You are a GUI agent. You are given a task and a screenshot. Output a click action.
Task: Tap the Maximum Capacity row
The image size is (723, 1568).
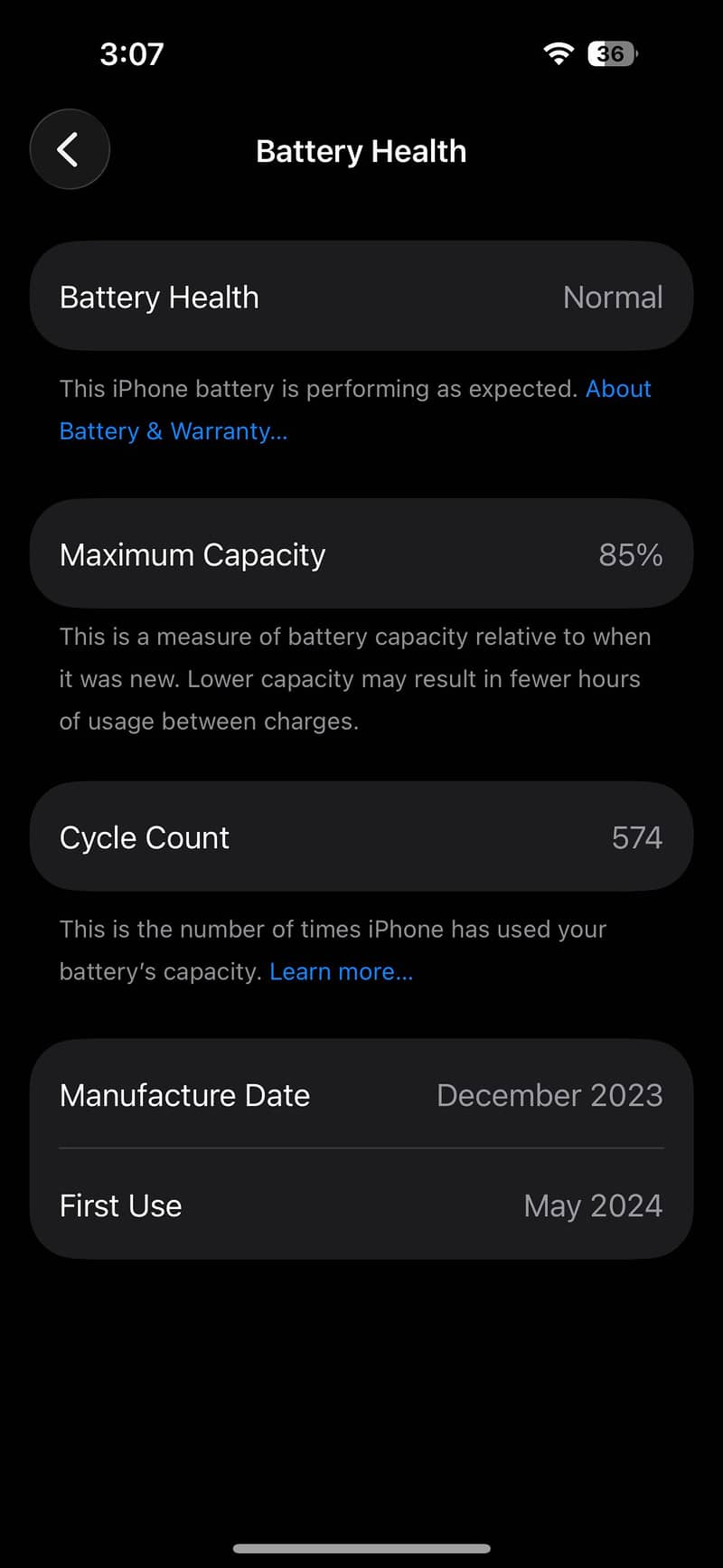(361, 554)
